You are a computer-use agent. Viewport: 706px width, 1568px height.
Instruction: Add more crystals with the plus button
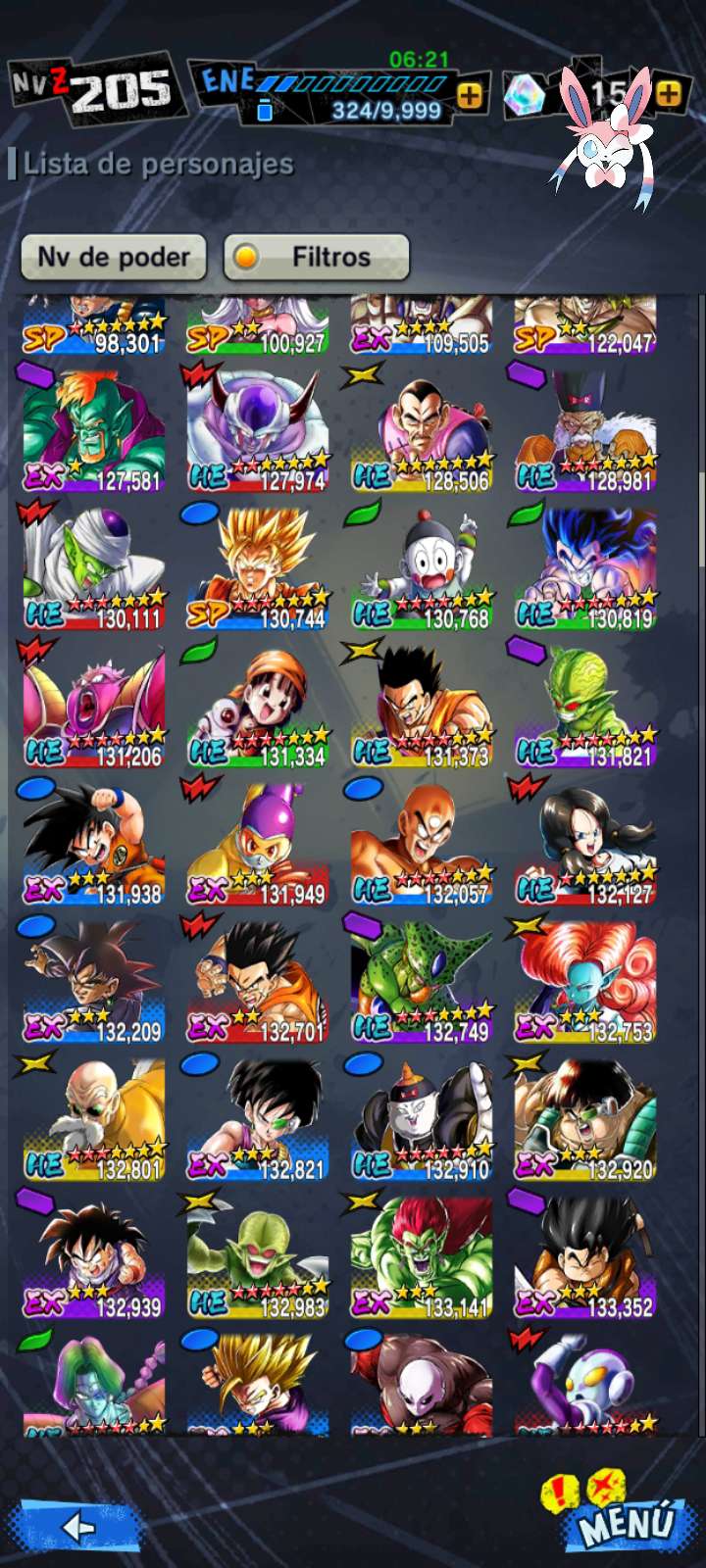668,94
